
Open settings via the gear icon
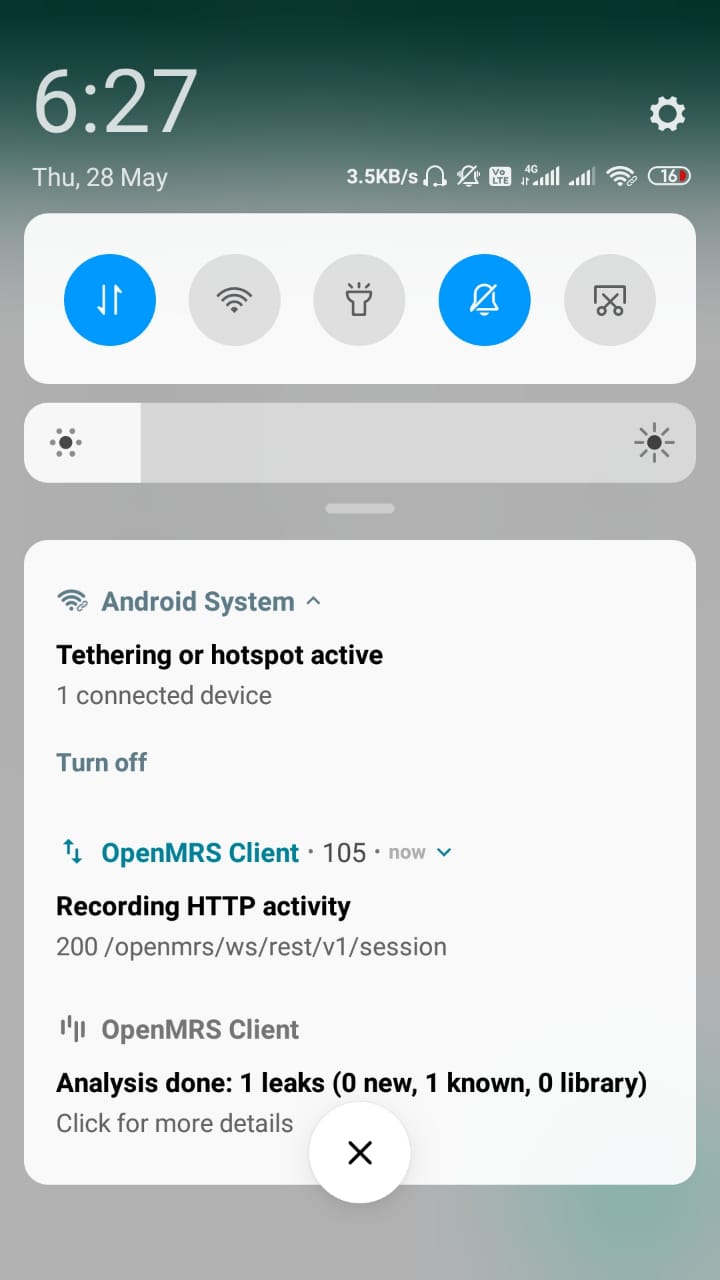tap(667, 114)
